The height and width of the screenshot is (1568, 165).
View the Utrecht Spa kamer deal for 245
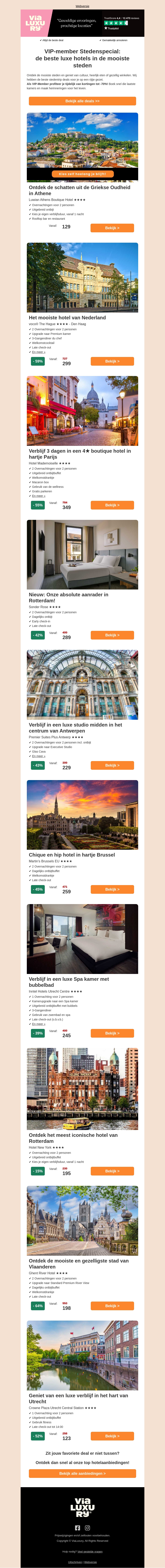[x=112, y=1033]
